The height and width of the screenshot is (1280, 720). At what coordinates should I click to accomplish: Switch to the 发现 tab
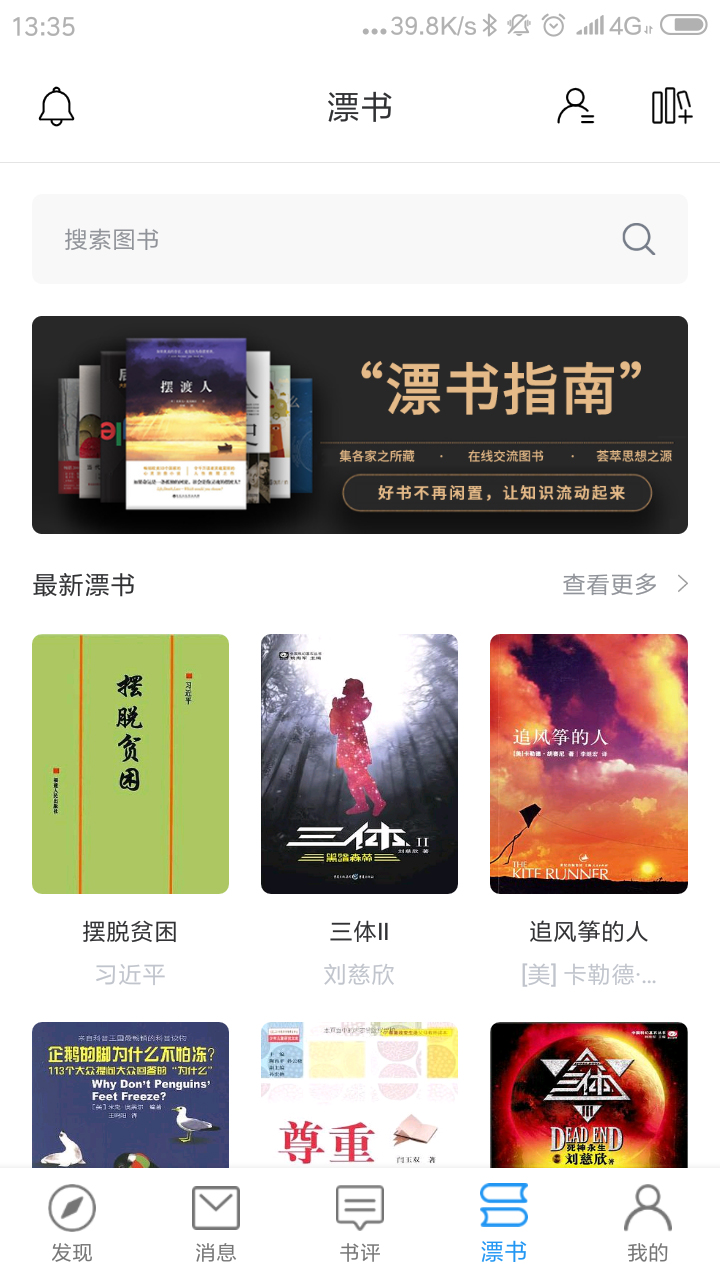point(72,1223)
